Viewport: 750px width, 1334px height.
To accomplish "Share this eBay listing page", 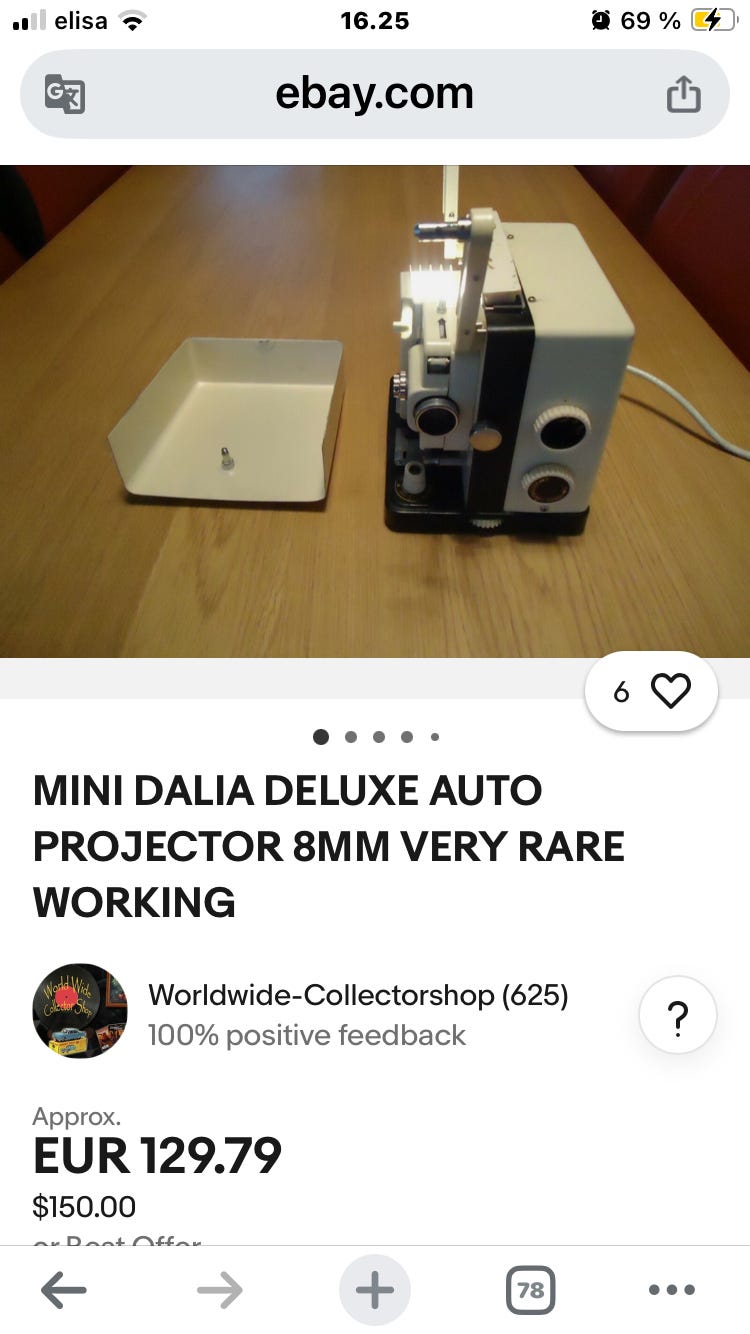I will tap(684, 94).
